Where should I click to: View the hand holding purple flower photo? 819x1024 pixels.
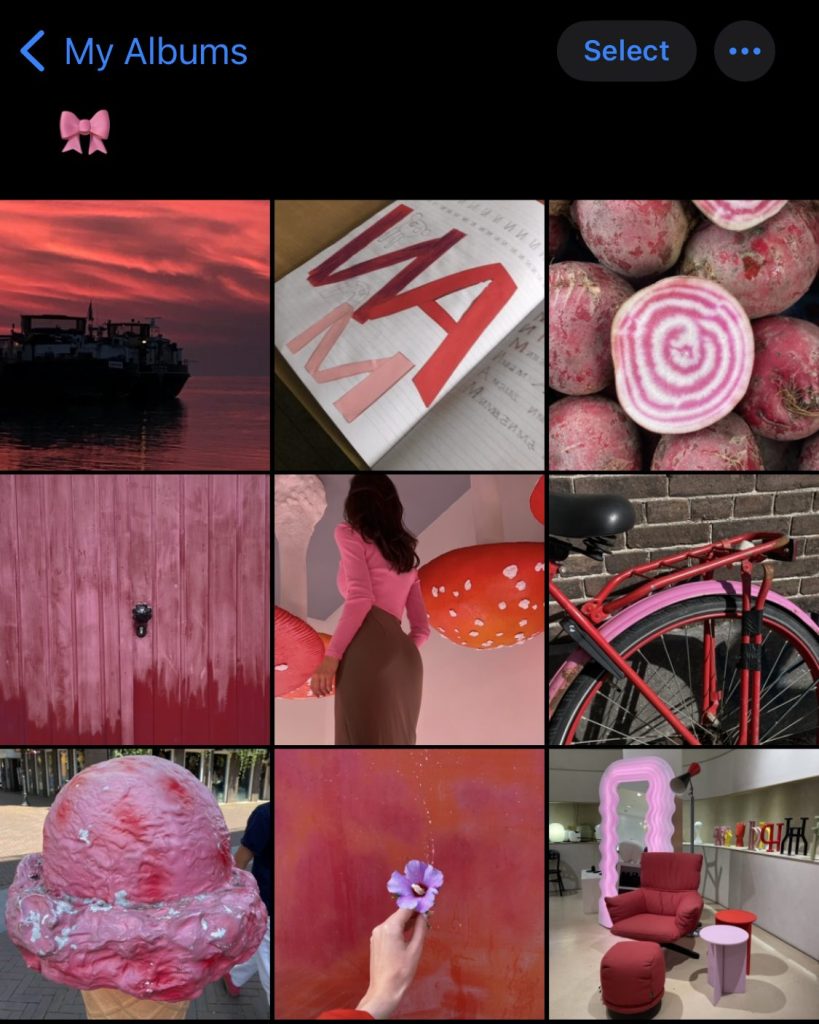[x=409, y=884]
